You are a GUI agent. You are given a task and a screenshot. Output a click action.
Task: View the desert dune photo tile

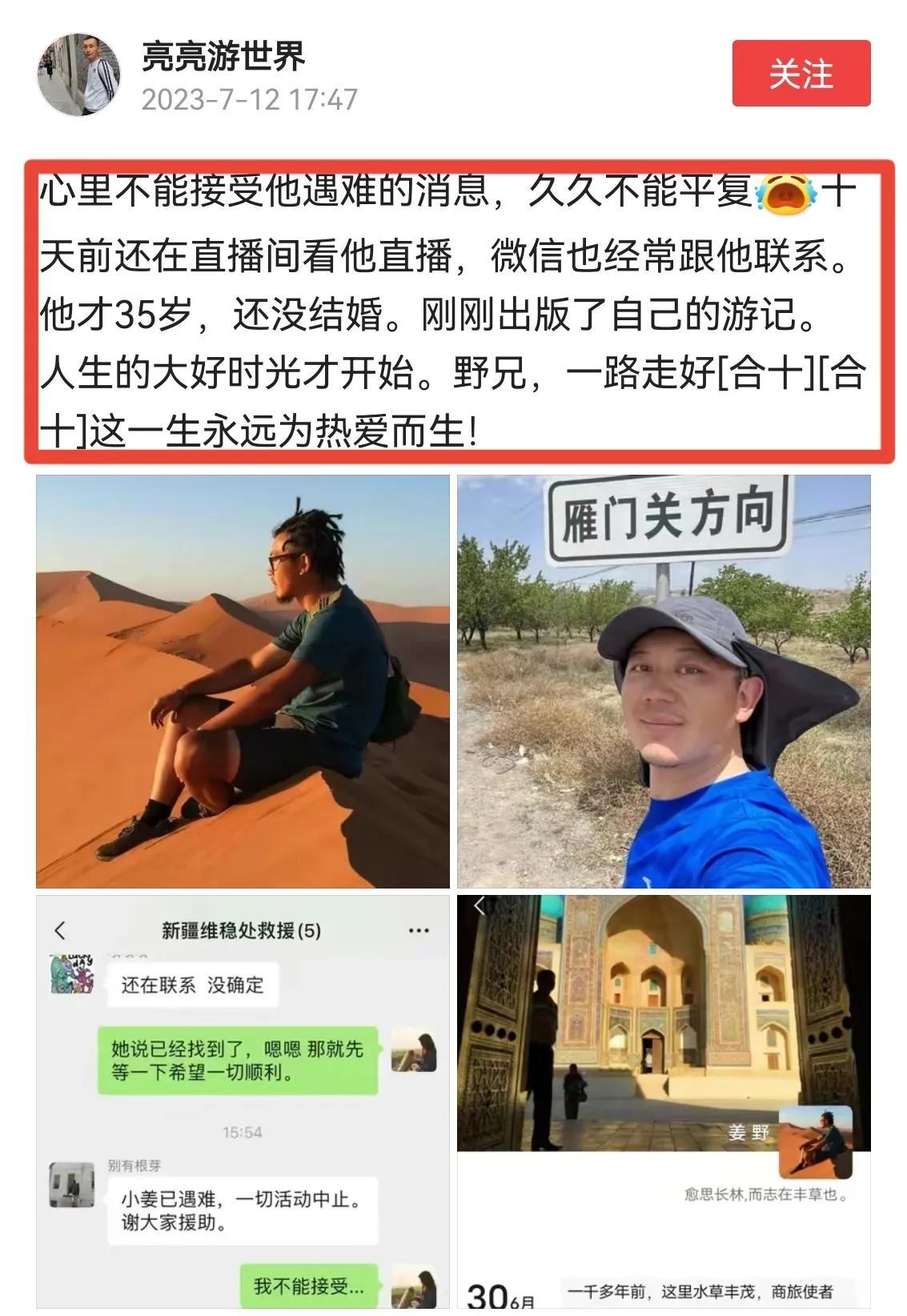[x=243, y=681]
